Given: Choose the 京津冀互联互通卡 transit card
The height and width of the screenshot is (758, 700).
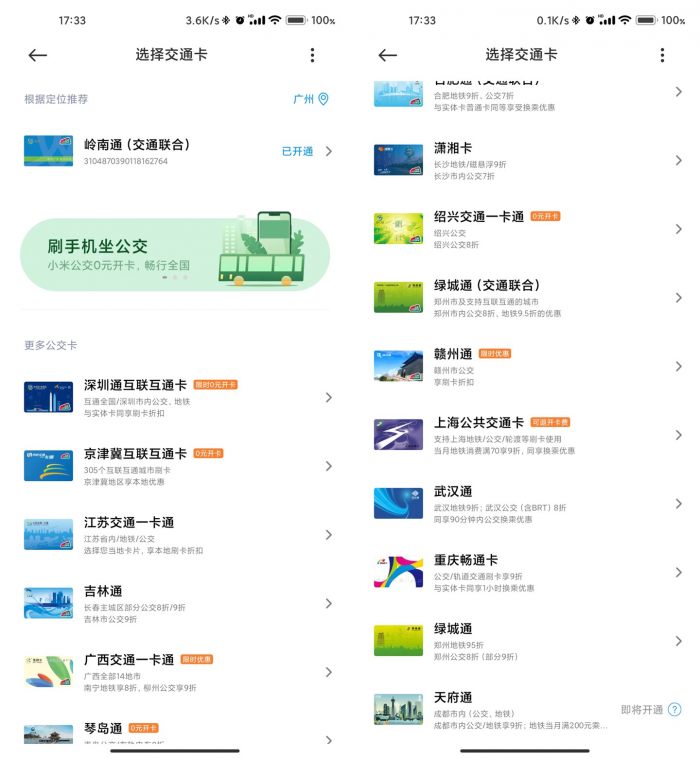Looking at the screenshot, I should (177, 466).
